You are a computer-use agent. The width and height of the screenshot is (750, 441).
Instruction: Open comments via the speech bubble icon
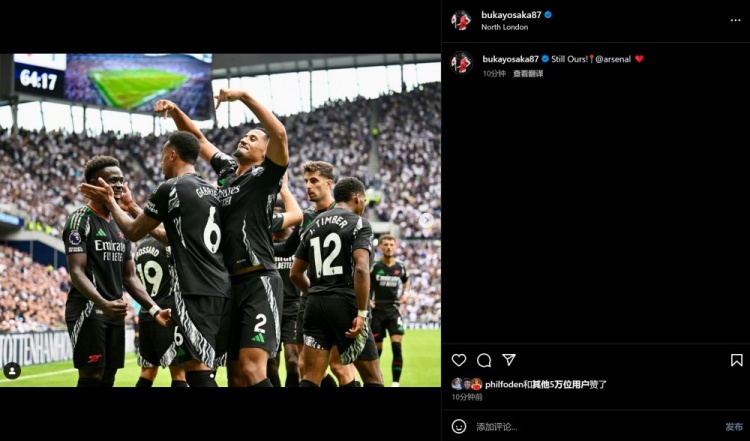484,360
